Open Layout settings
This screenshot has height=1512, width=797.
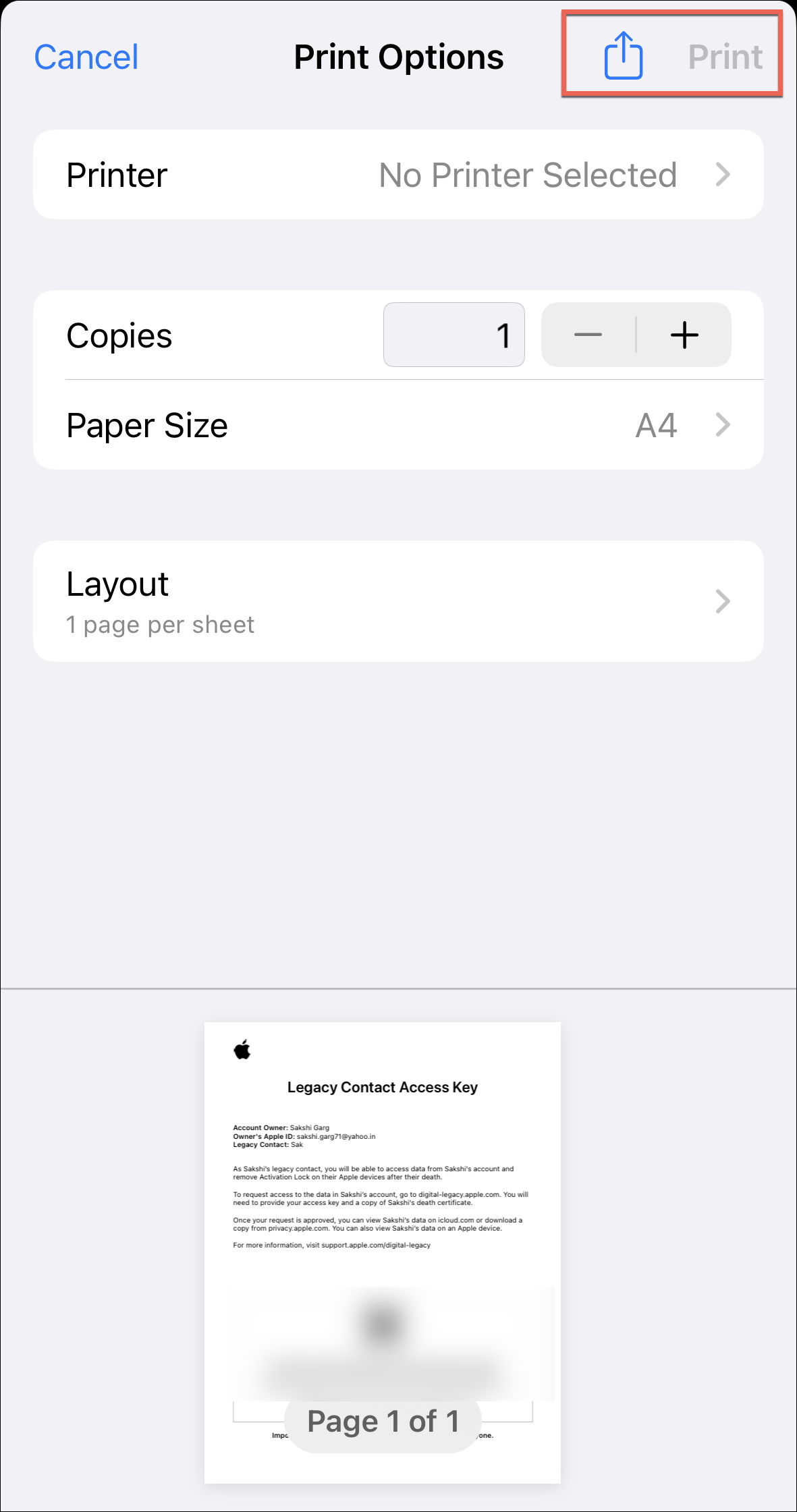point(398,601)
